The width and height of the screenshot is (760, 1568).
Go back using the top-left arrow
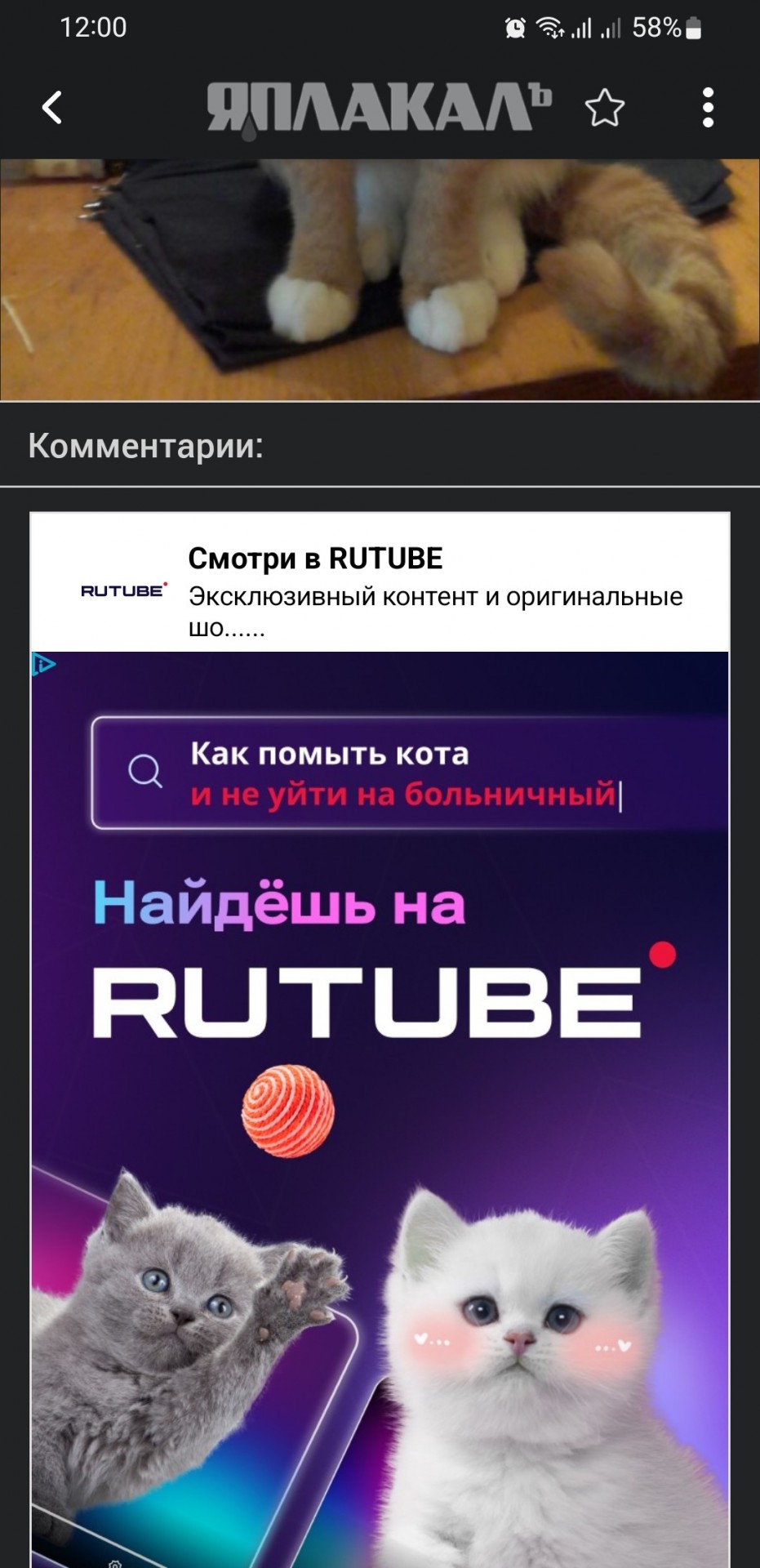pos(52,107)
